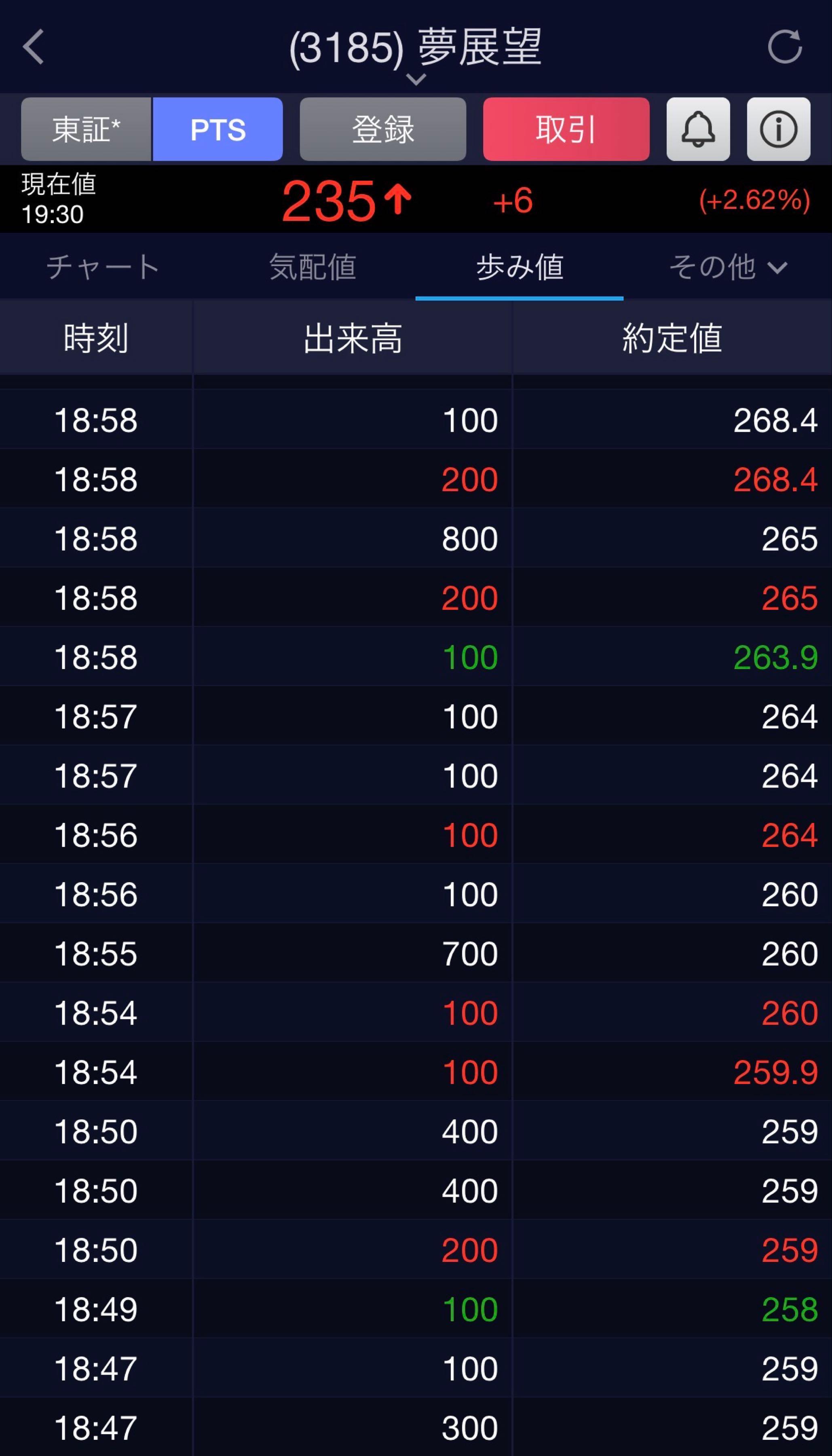This screenshot has width=832, height=1456.
Task: Expand the その他 dropdown
Action: (727, 267)
